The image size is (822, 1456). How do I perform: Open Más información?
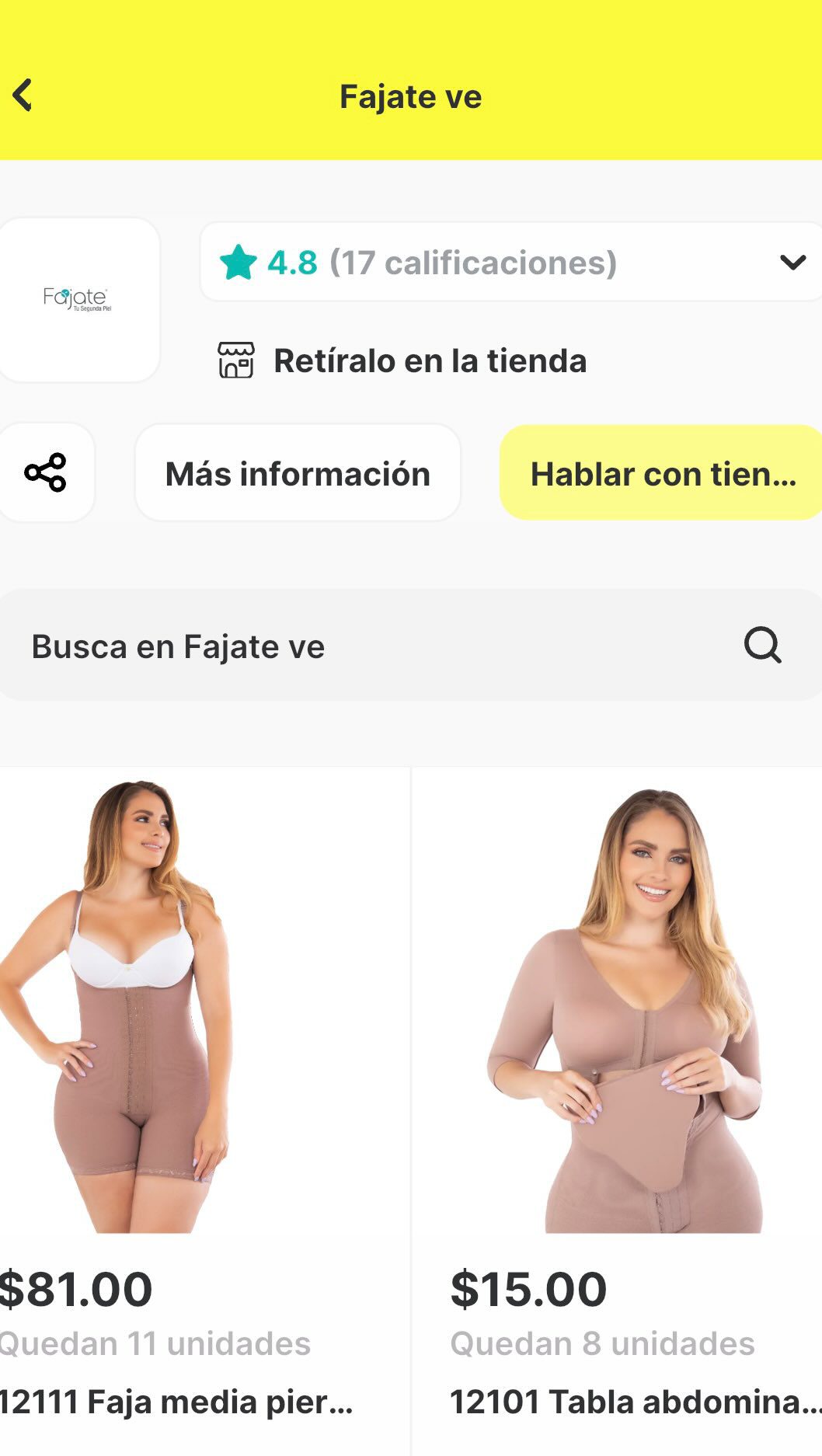(298, 472)
